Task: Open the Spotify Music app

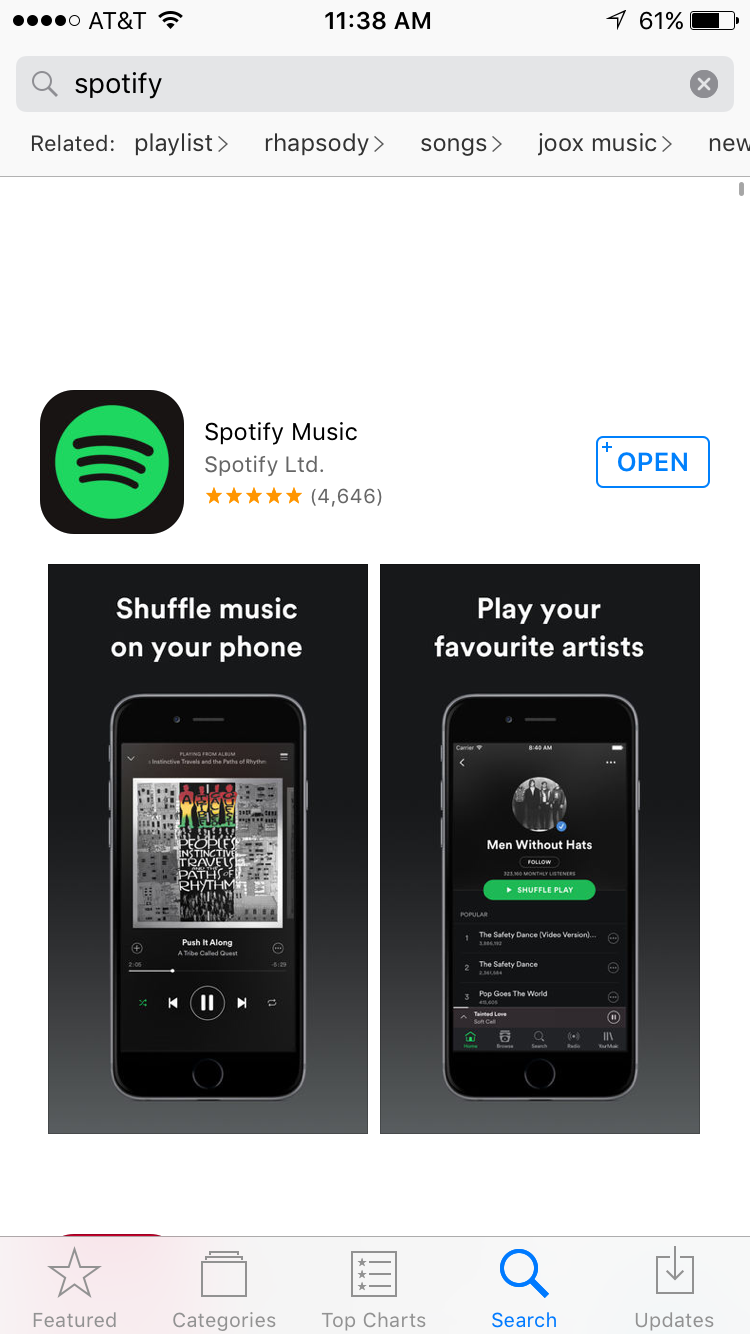Action: click(652, 462)
